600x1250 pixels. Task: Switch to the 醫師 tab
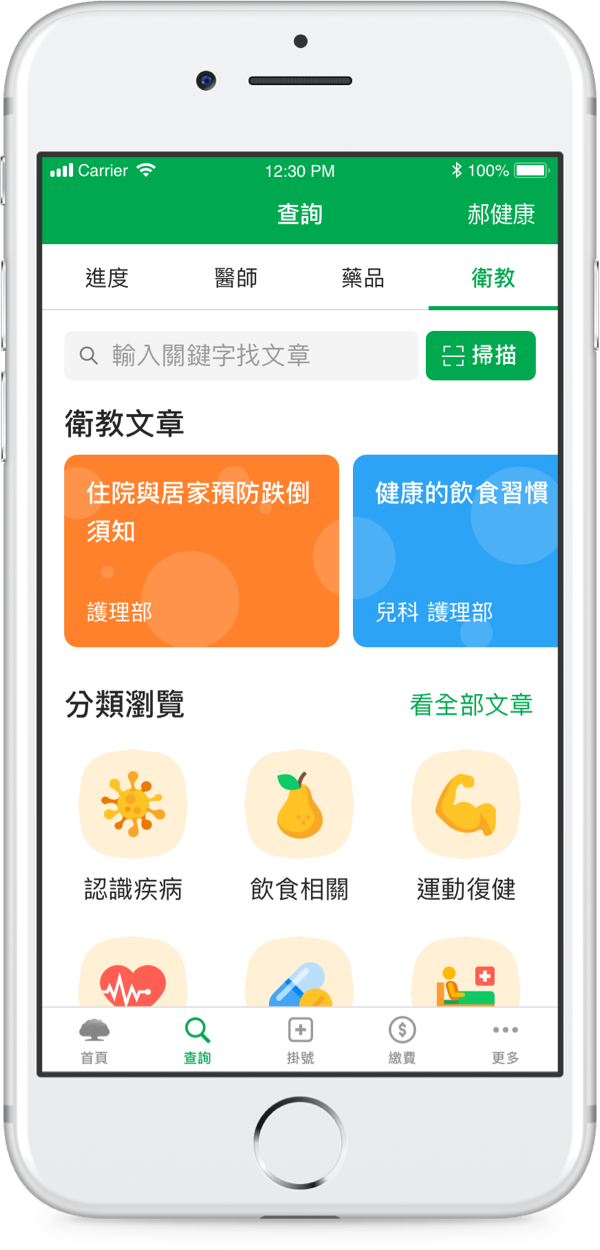point(236,277)
